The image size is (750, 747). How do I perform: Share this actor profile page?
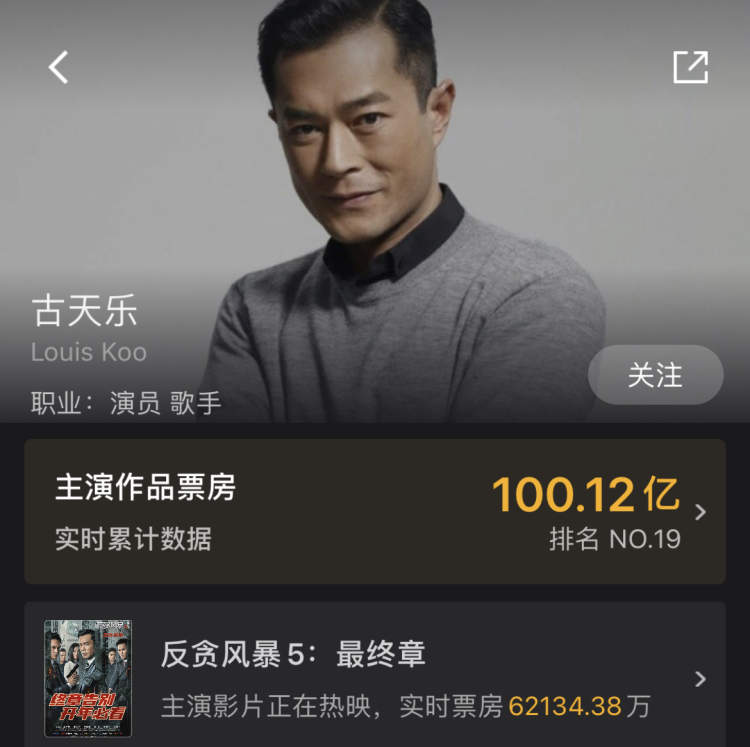click(690, 67)
